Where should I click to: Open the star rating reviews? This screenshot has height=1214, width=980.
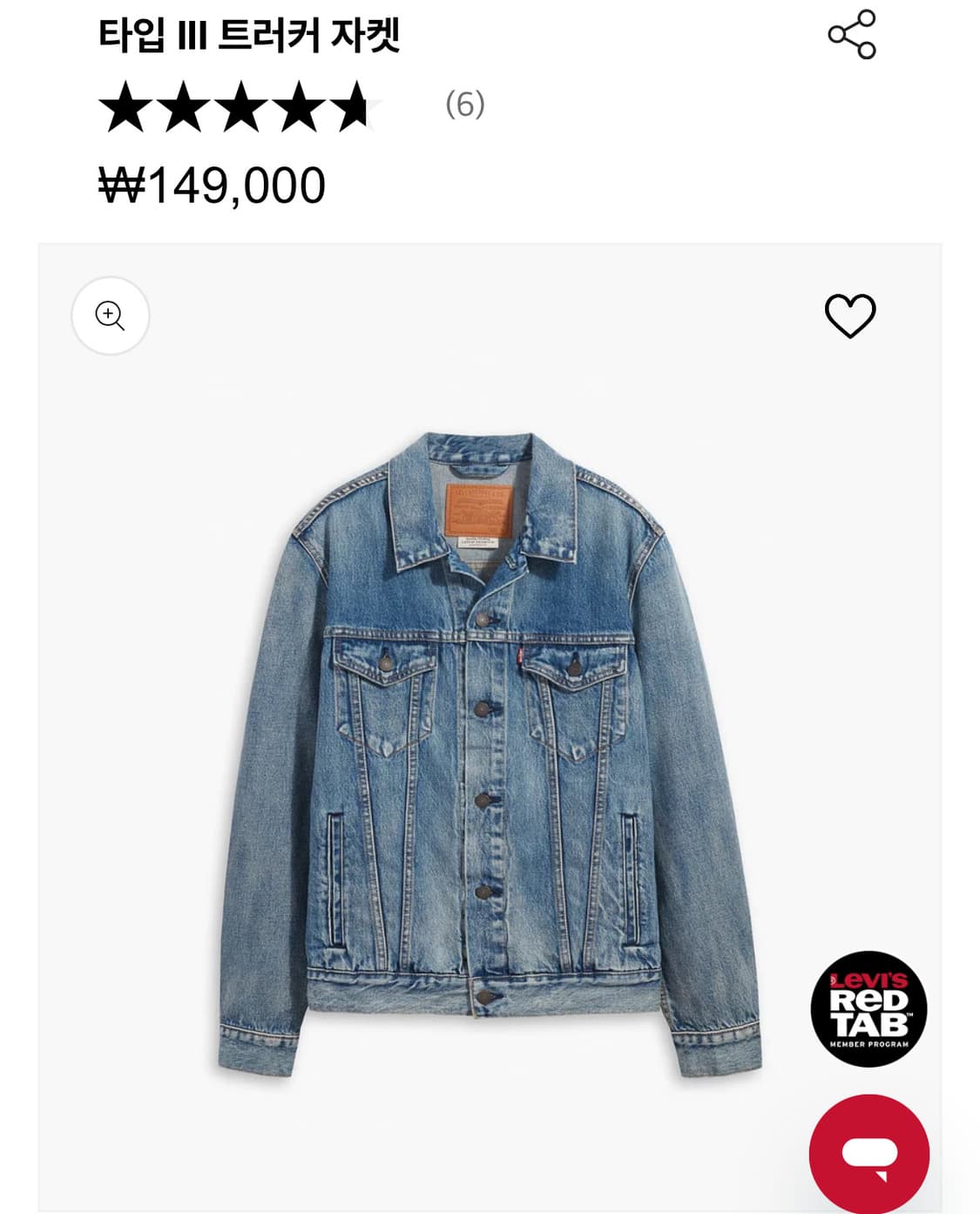point(240,106)
